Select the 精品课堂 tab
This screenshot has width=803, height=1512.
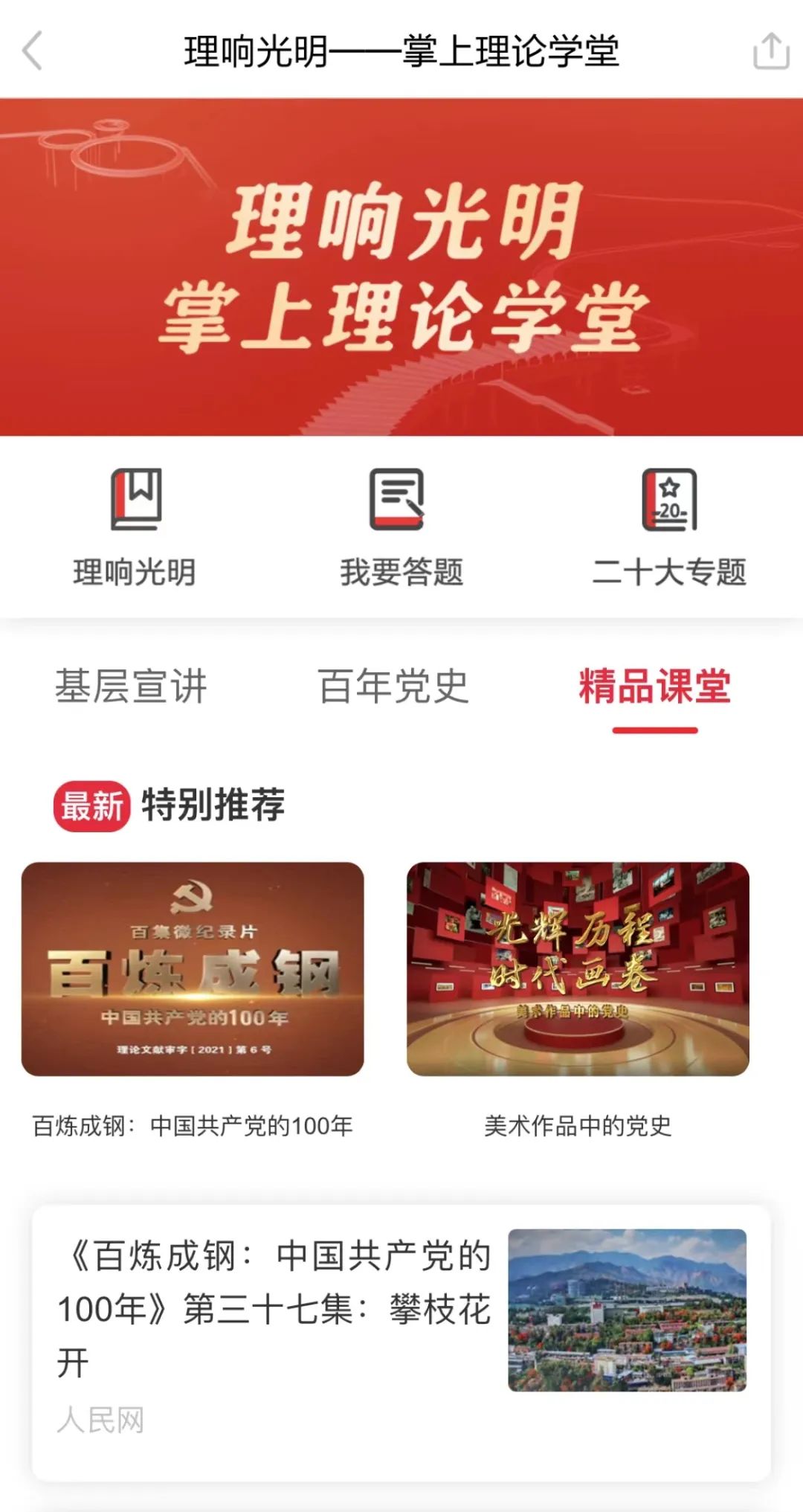click(x=654, y=686)
